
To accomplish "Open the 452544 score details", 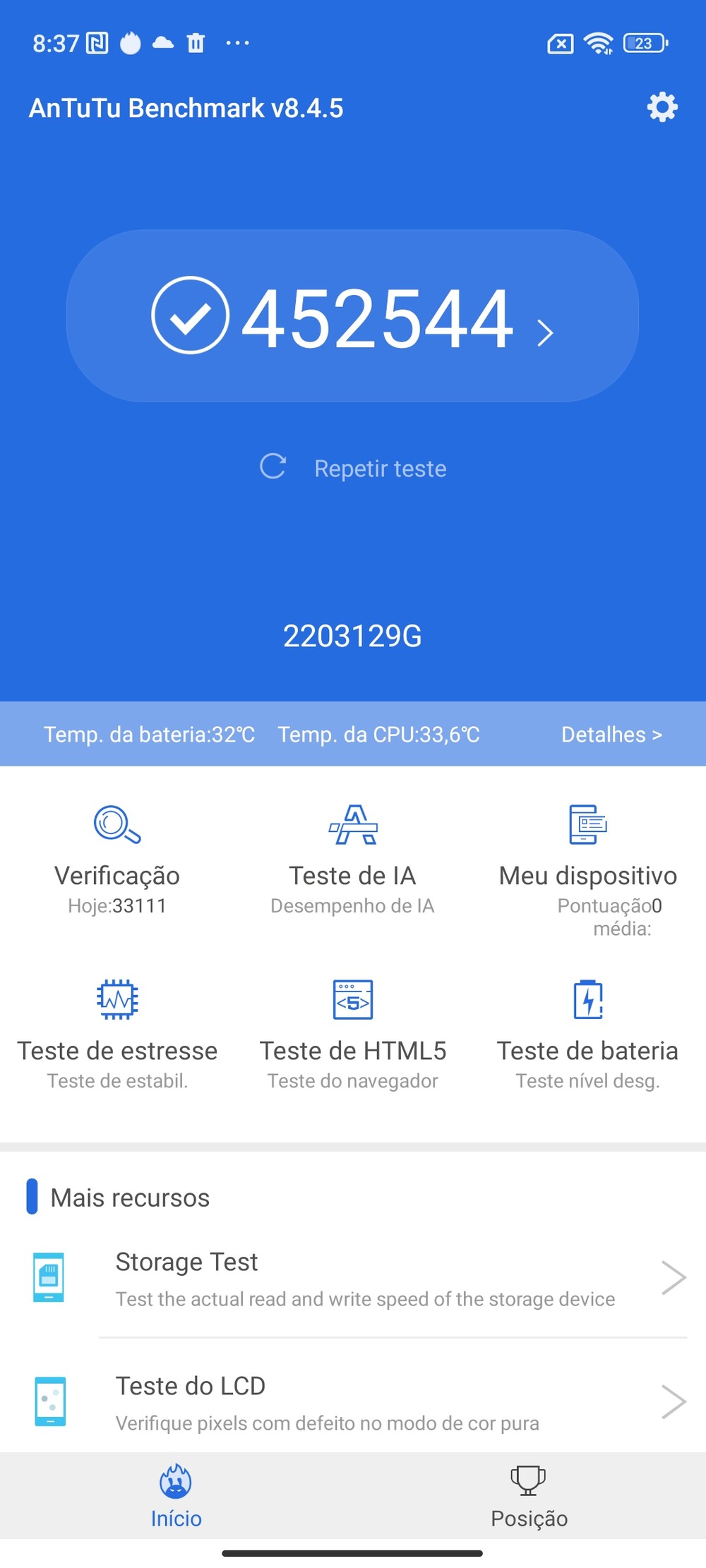I will [x=352, y=316].
